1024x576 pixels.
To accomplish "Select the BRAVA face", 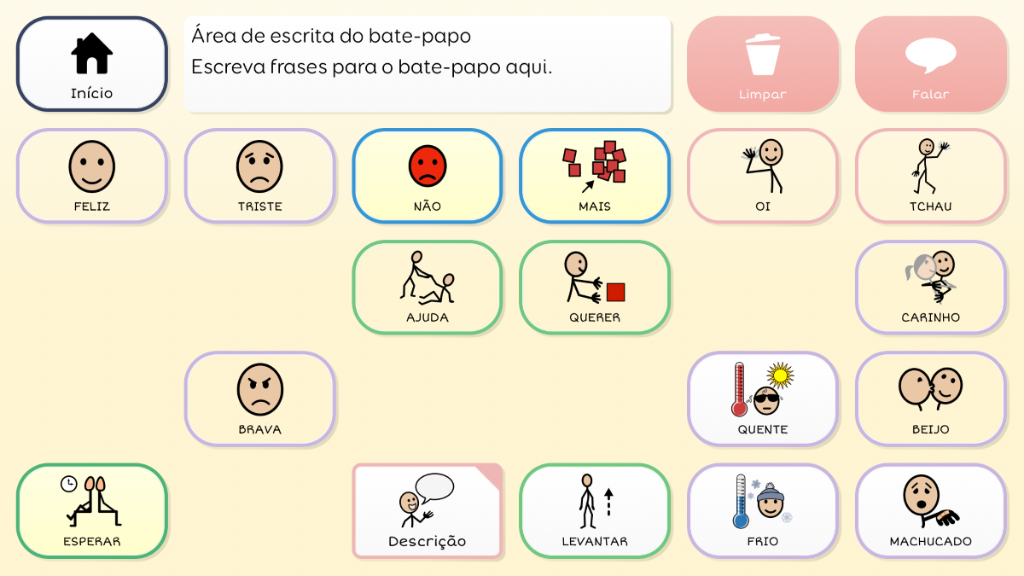I will 259,399.
